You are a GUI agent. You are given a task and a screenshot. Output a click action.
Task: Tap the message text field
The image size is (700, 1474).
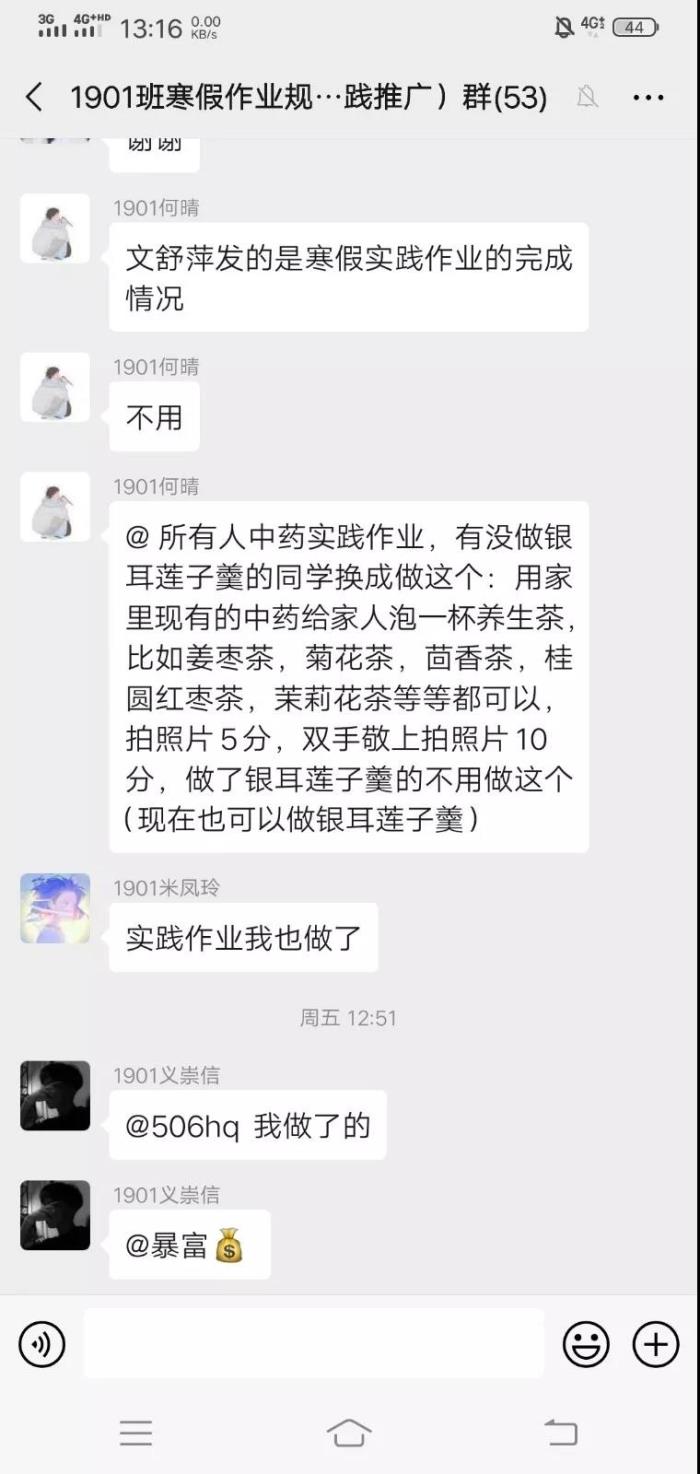tap(314, 1343)
